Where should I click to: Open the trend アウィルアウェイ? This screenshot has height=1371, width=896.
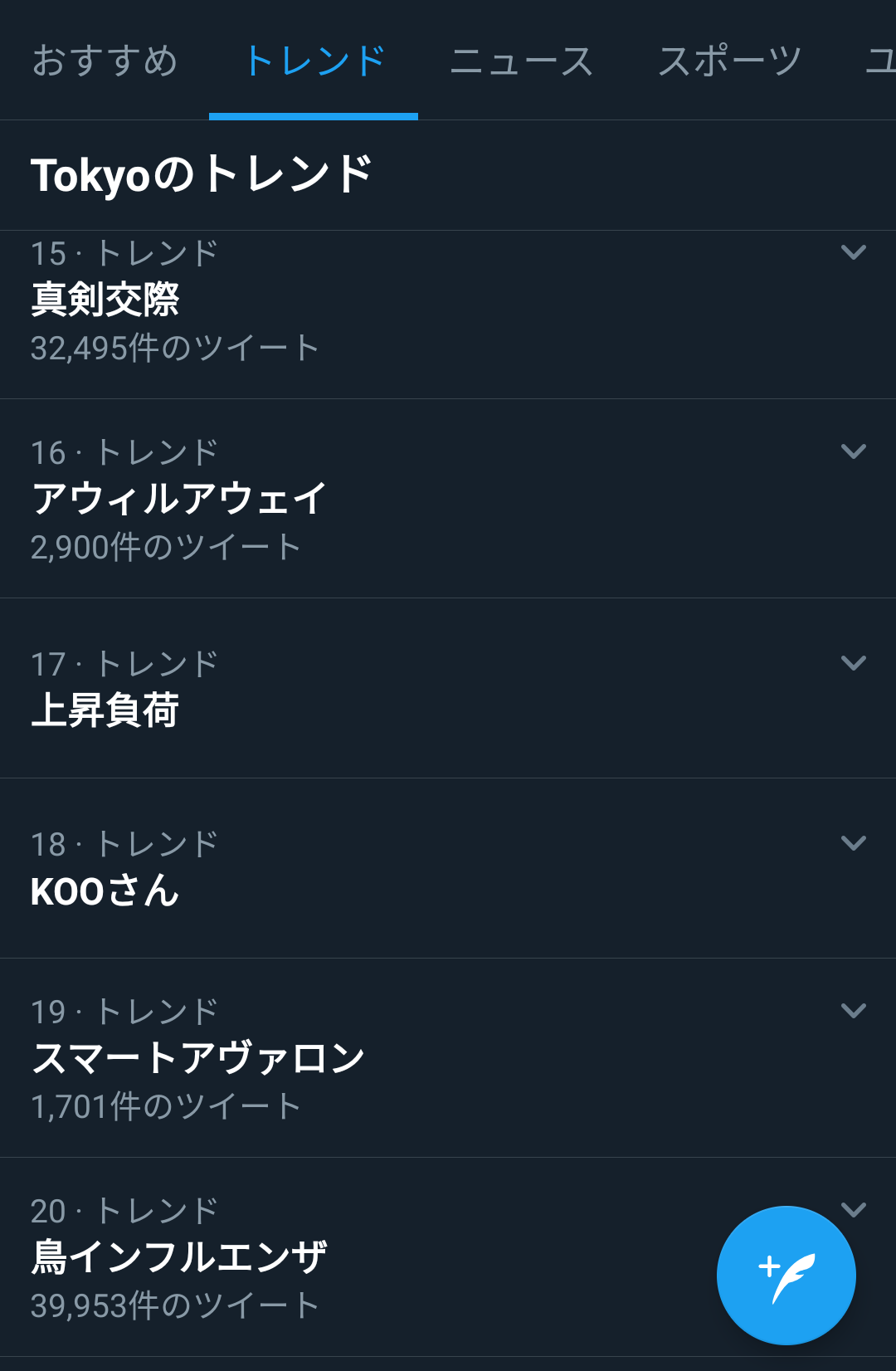pyautogui.click(x=448, y=499)
